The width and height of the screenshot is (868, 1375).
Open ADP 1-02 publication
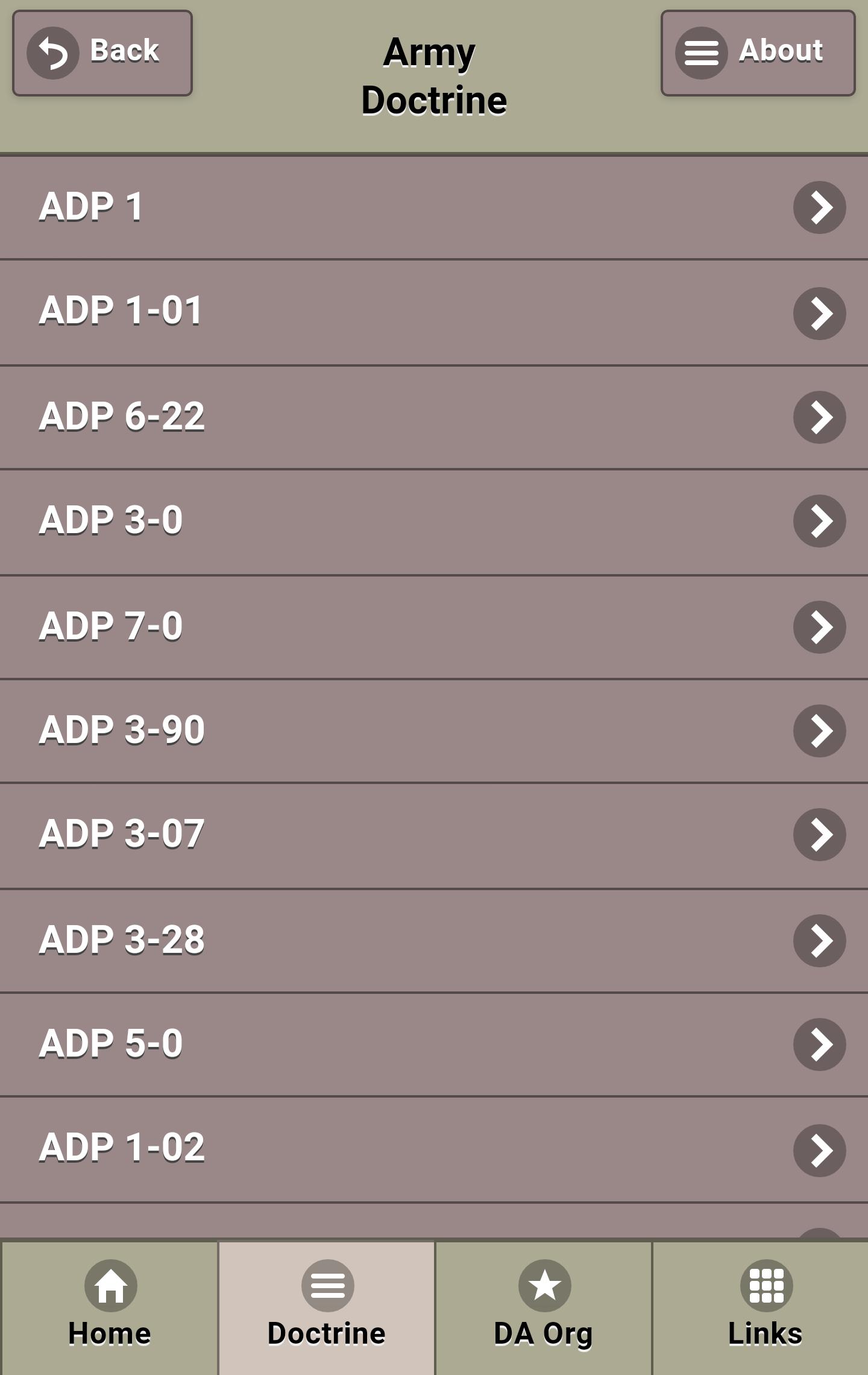point(434,1149)
